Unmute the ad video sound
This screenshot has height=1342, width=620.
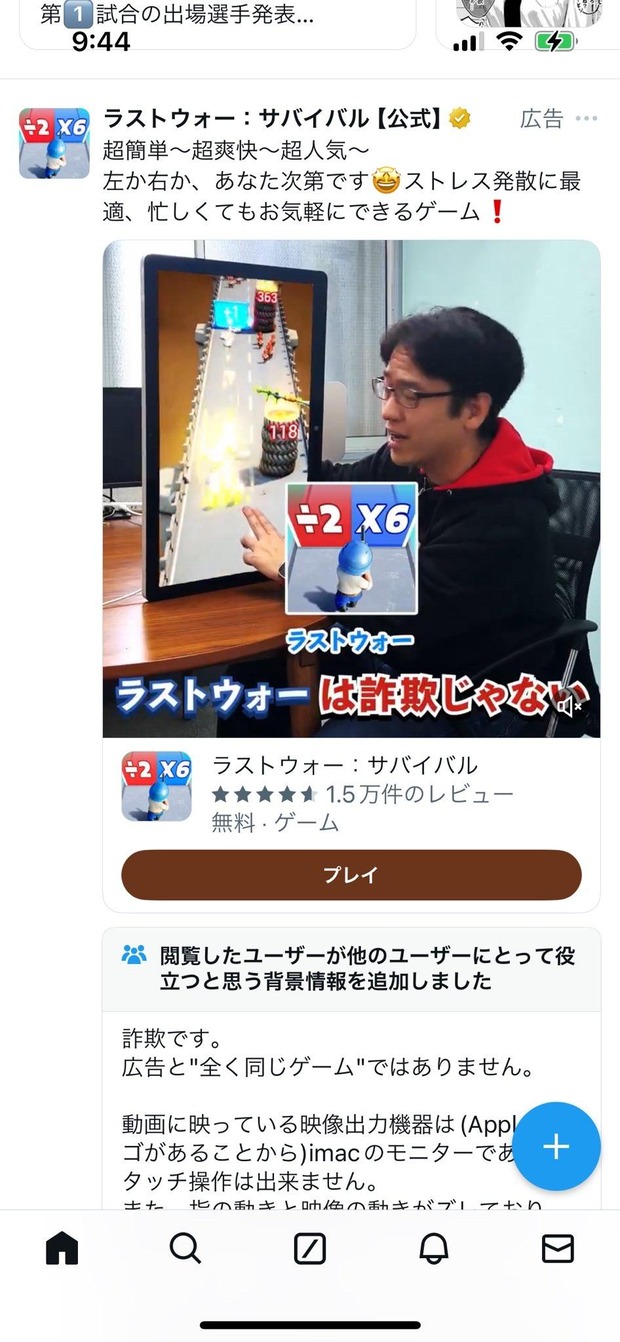(x=569, y=707)
